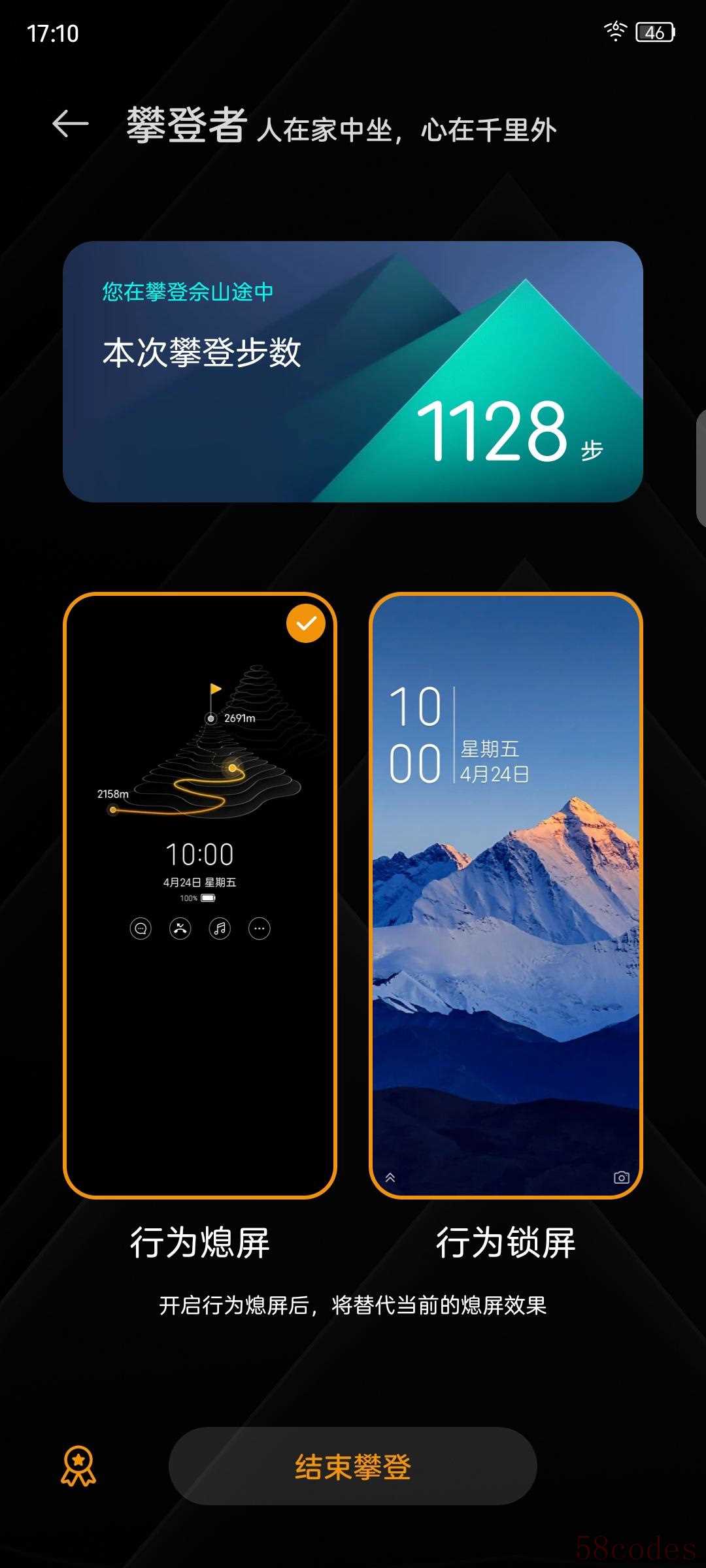Screen dimensions: 706x1568
Task: Go back using the arrow icon
Action: tap(71, 124)
